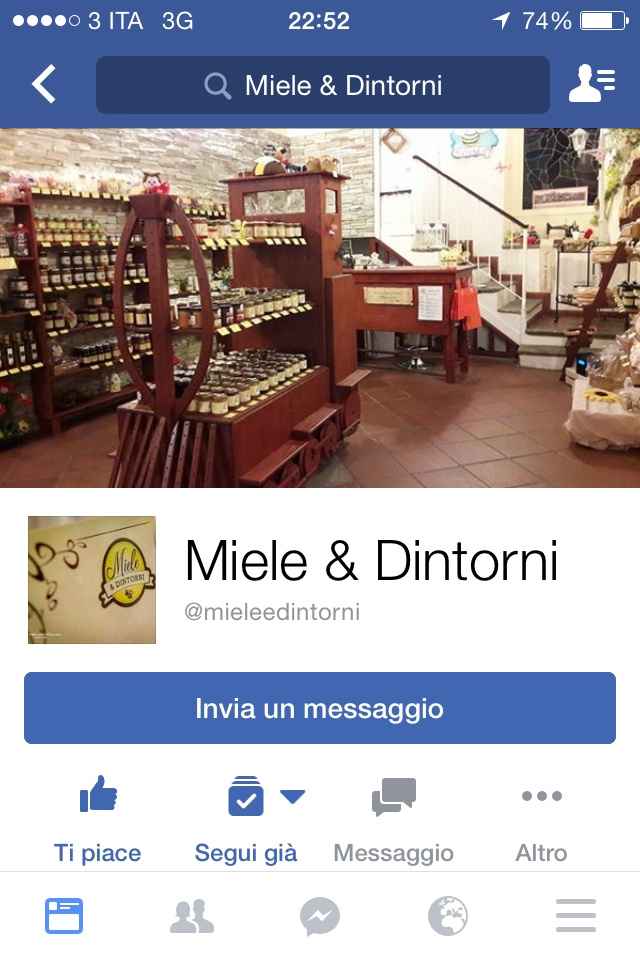Open the Messenger tab
This screenshot has height=960, width=640.
click(x=320, y=915)
